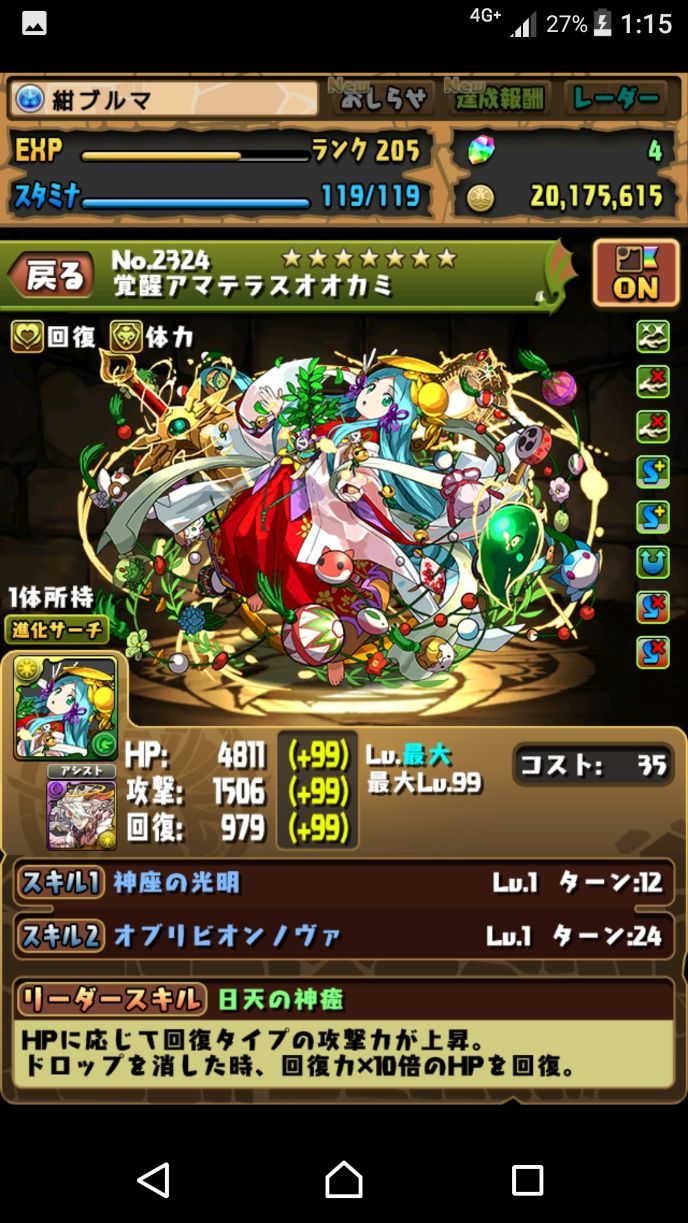This screenshot has width=688, height=1223.
Task: Open the recent apps view
Action: pyautogui.click(x=527, y=1180)
